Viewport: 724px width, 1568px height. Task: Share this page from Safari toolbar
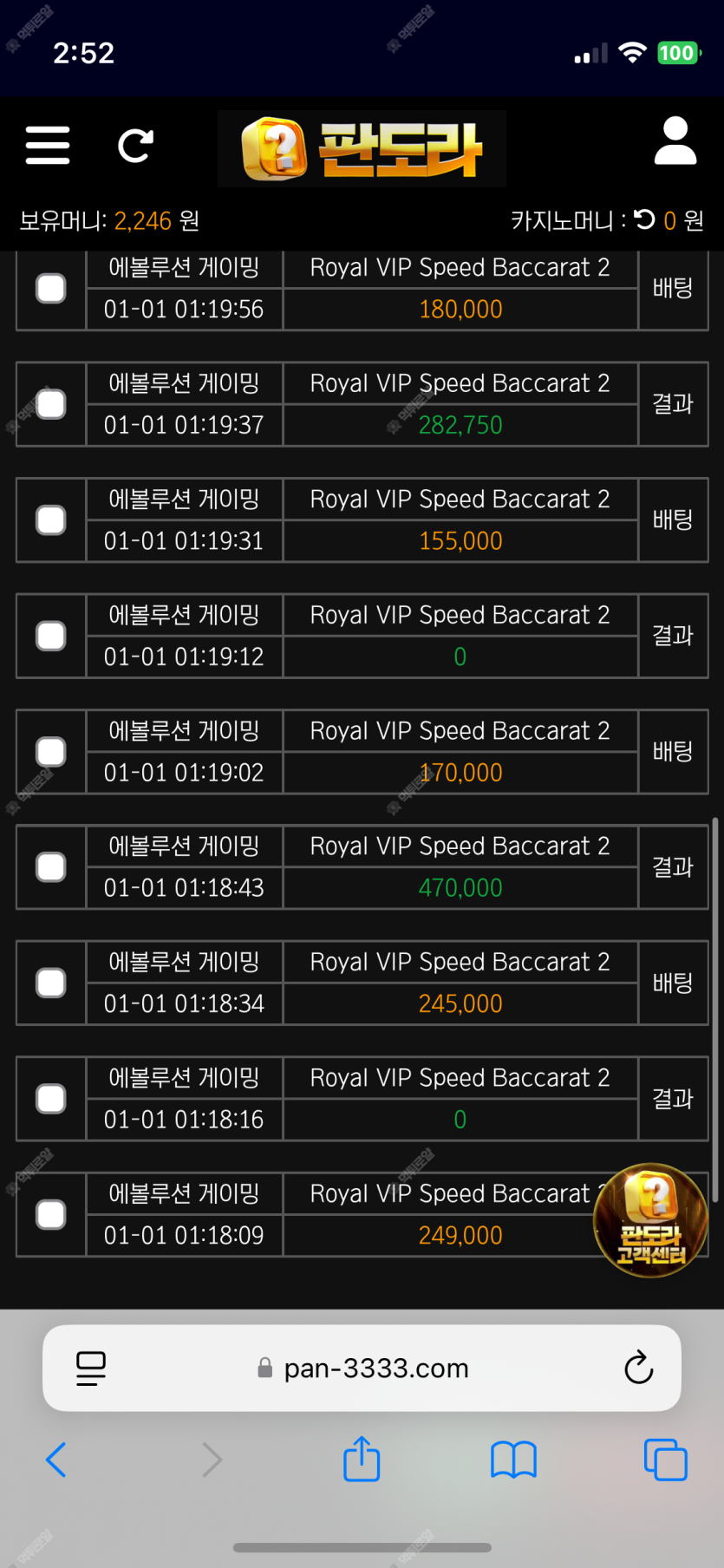[x=362, y=1459]
